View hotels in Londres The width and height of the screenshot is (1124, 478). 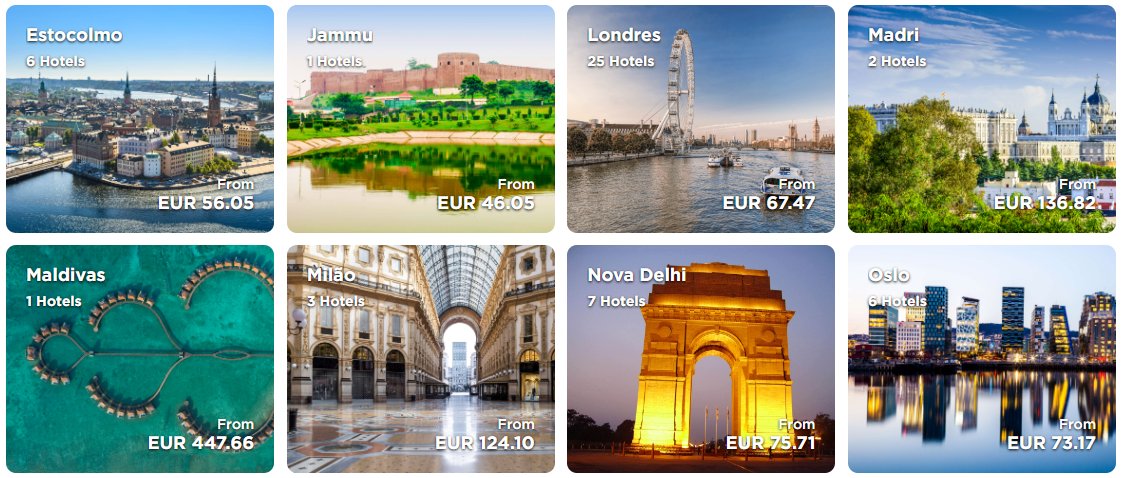(700, 119)
